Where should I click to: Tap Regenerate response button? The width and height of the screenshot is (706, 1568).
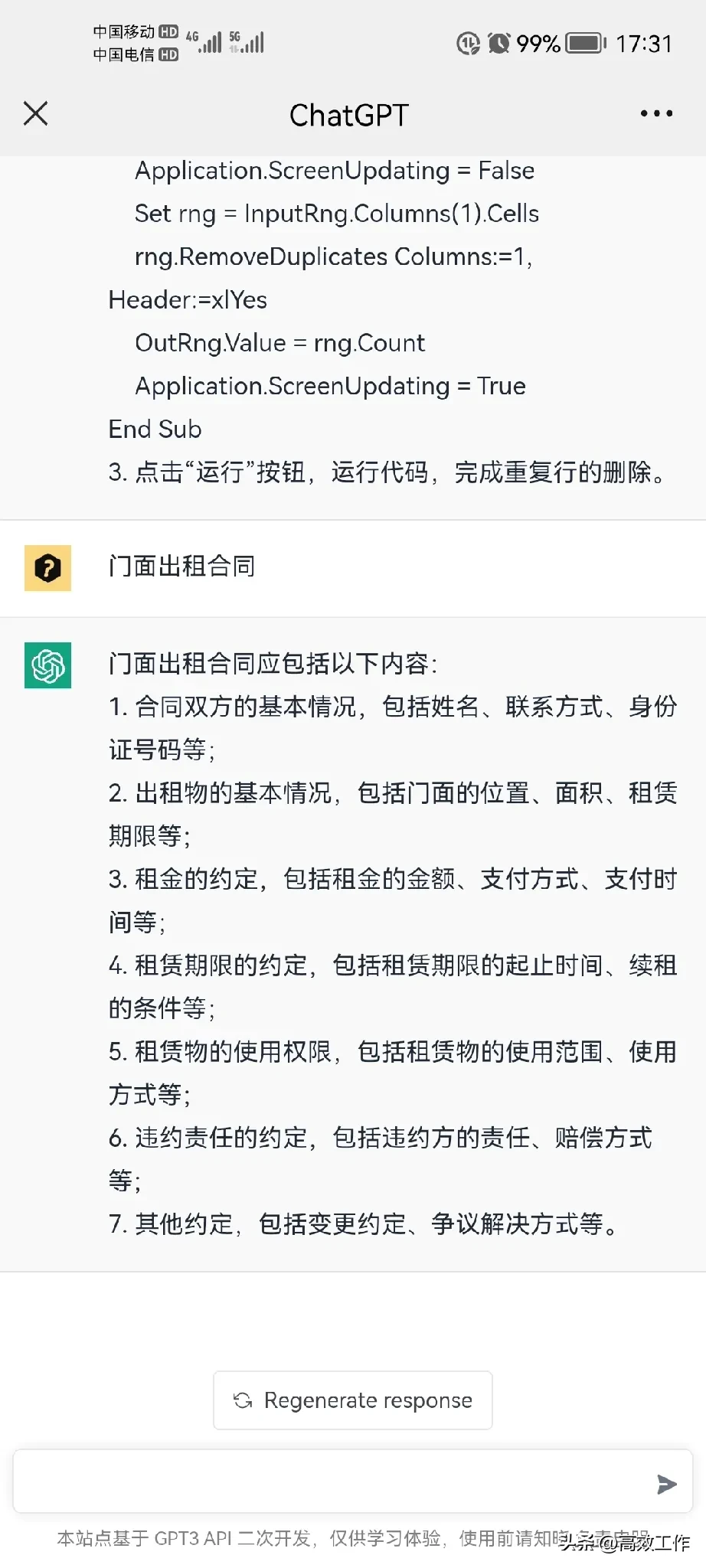click(353, 1400)
